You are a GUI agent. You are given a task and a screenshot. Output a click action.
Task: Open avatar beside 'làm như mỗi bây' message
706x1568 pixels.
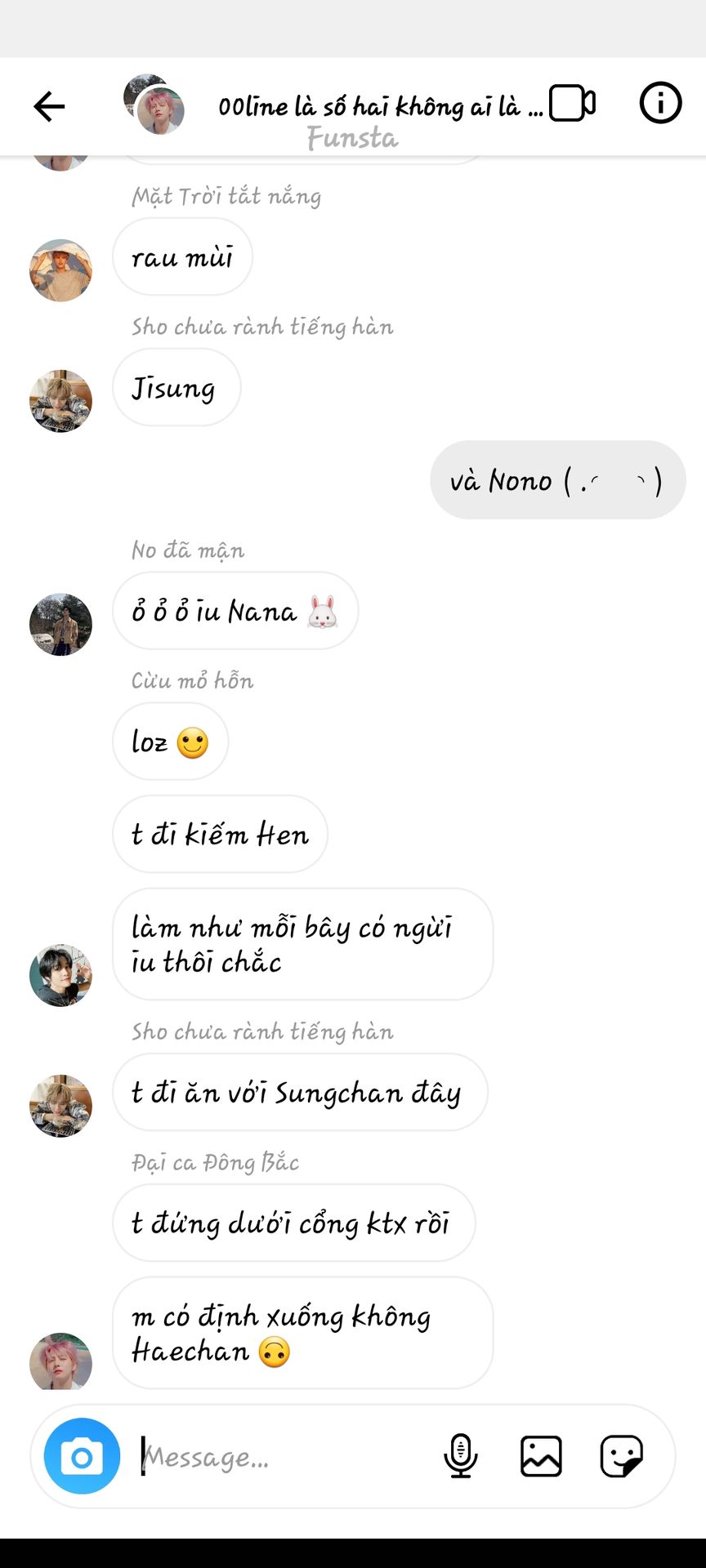point(60,975)
